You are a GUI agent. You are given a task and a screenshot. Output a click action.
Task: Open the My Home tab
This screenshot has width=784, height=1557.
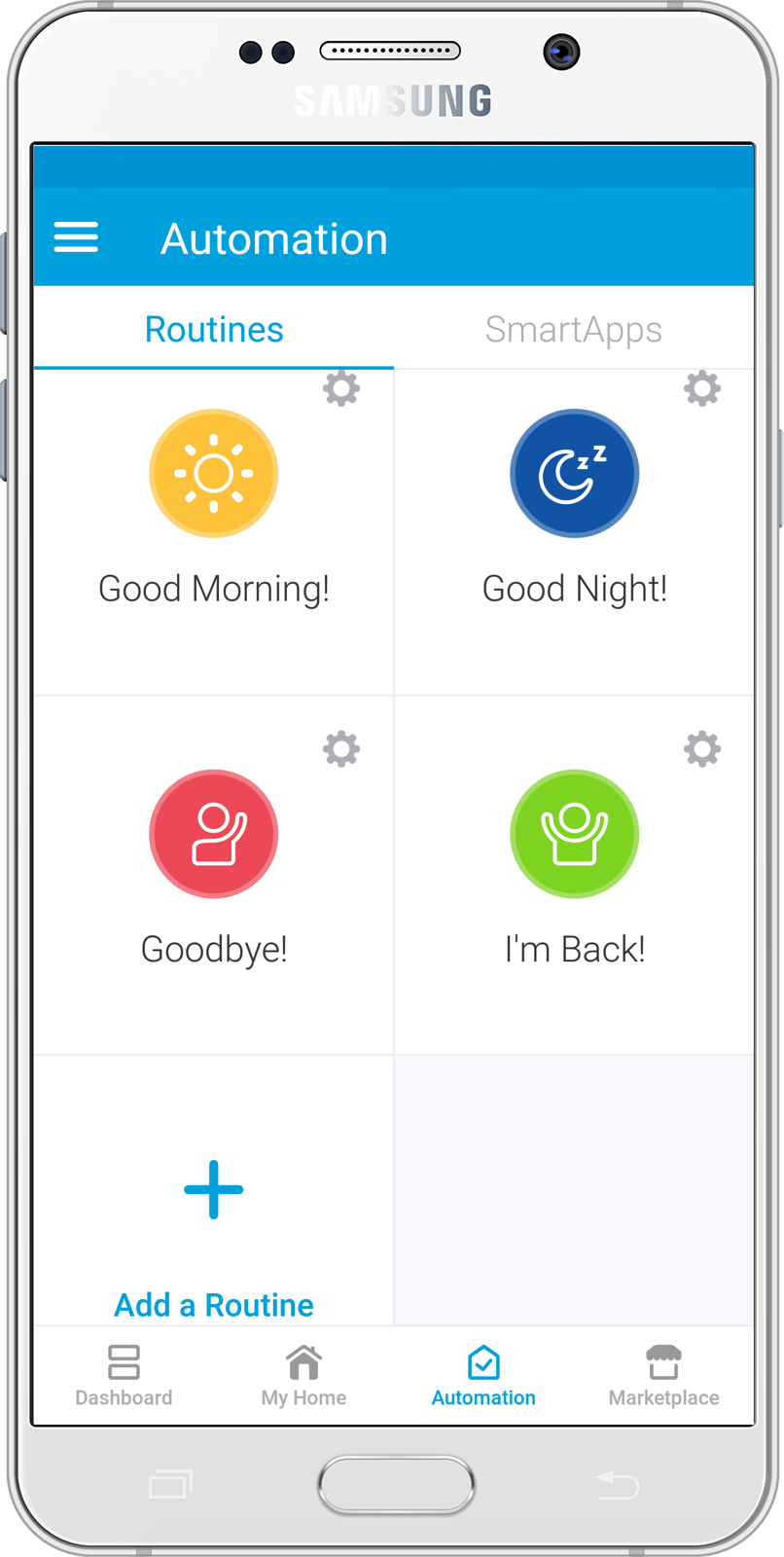pyautogui.click(x=303, y=1375)
